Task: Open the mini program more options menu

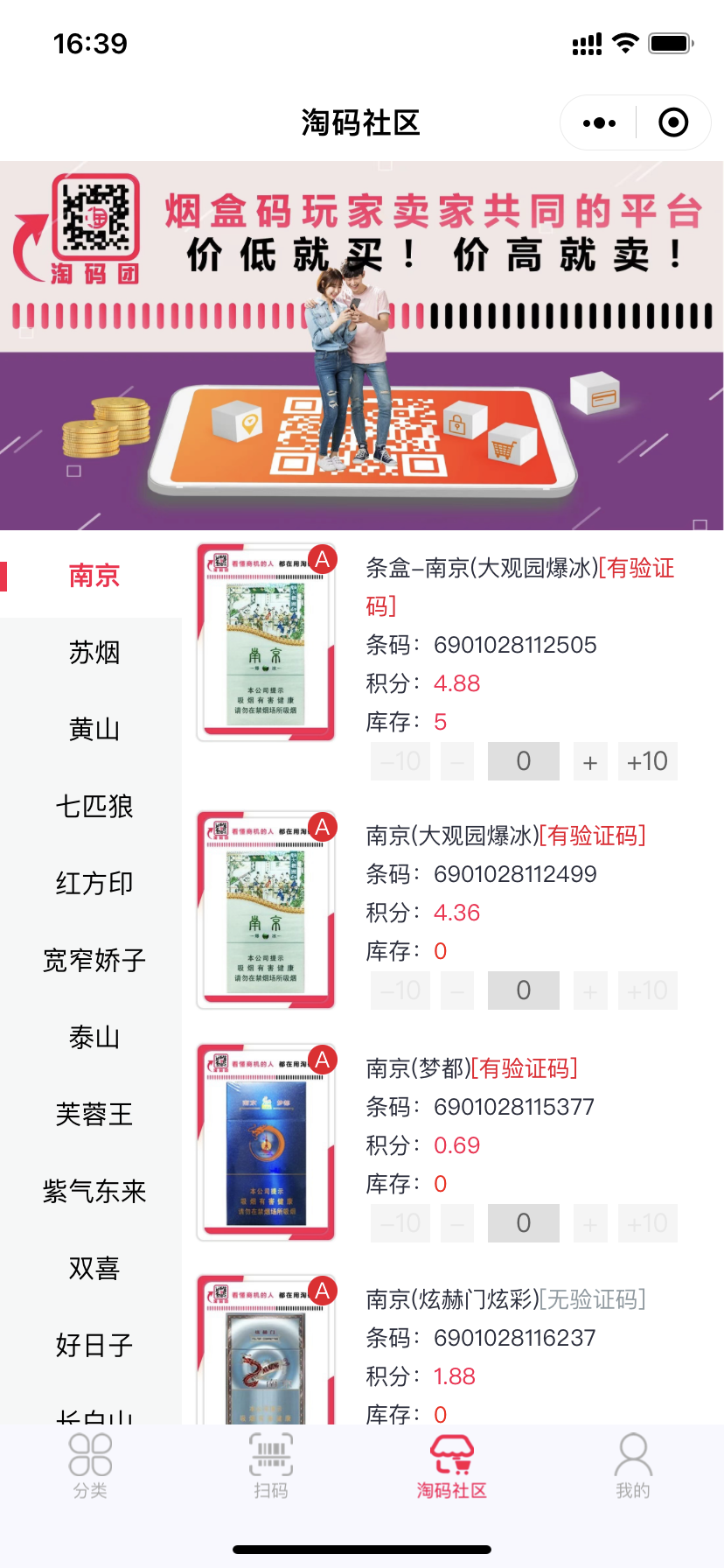Action: (x=599, y=123)
